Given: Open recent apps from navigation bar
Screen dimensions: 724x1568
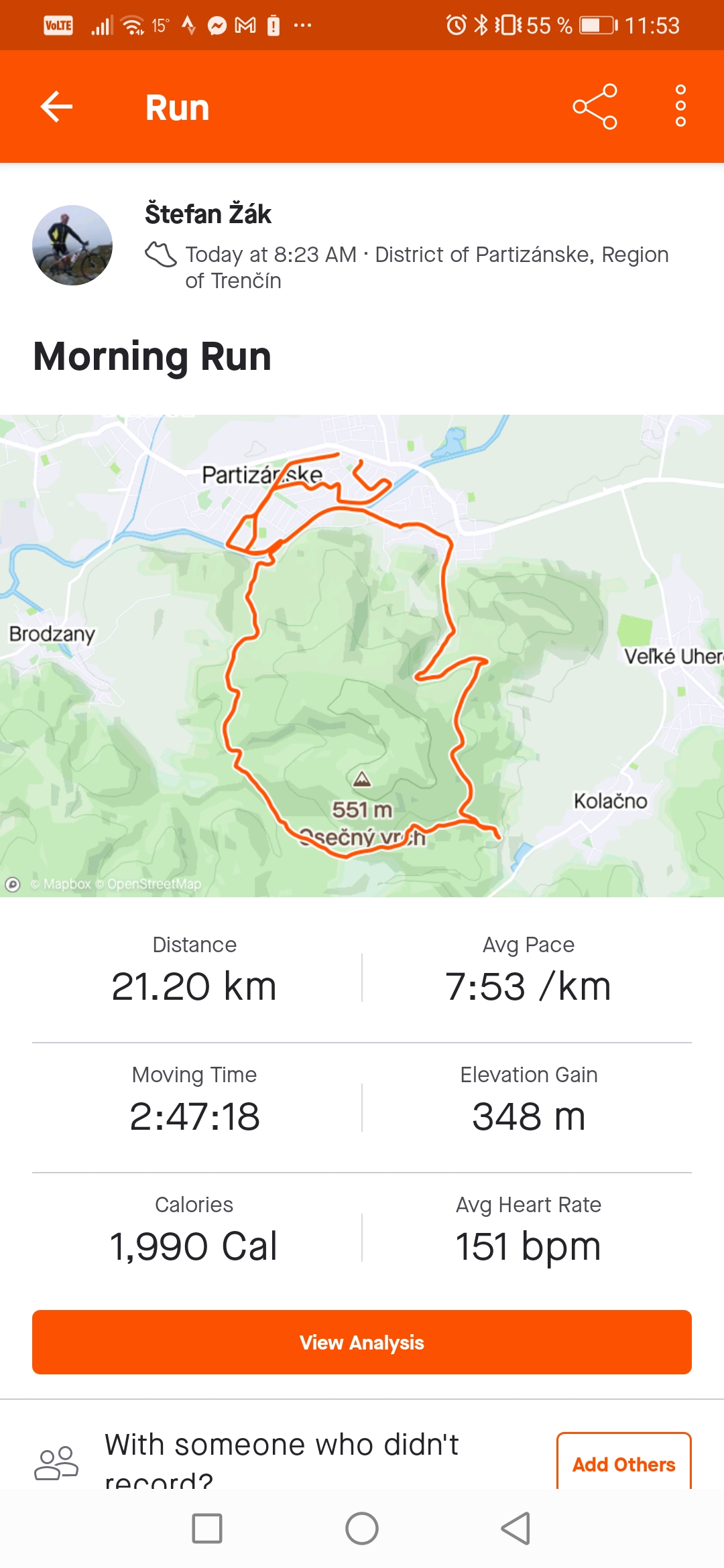Looking at the screenshot, I should pyautogui.click(x=207, y=1528).
